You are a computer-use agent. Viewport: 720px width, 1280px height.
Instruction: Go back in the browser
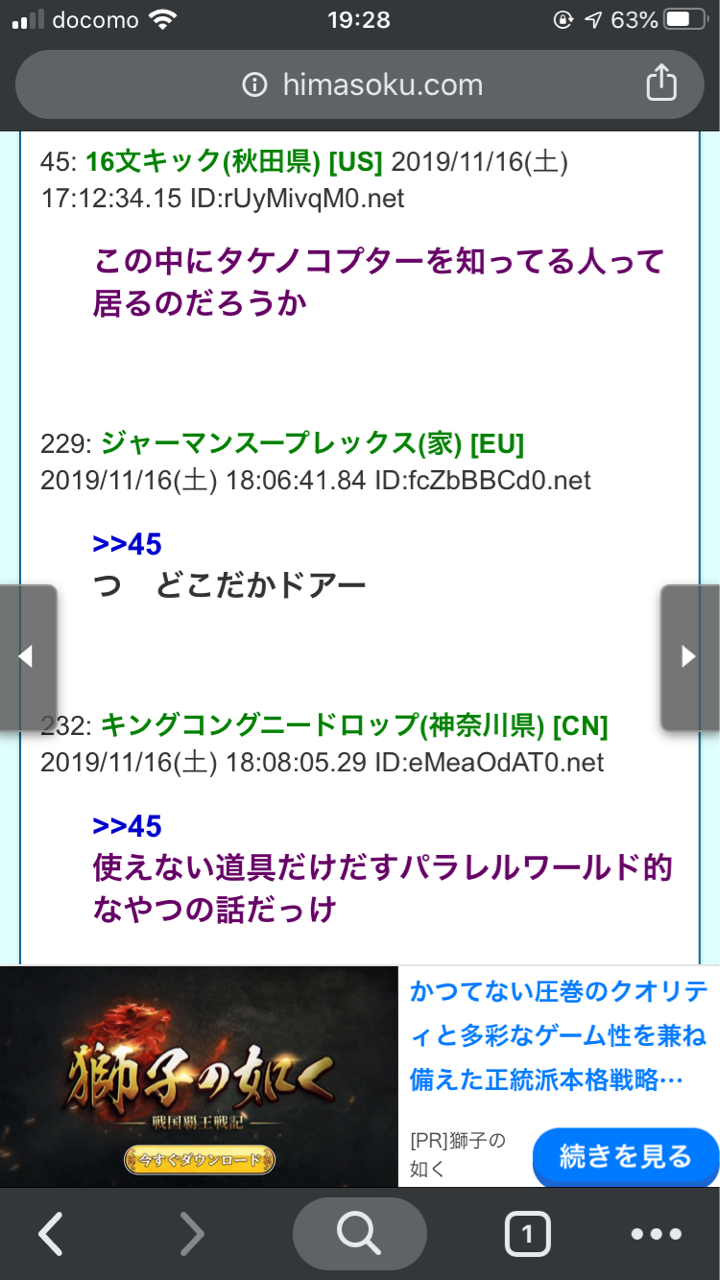[52, 1235]
